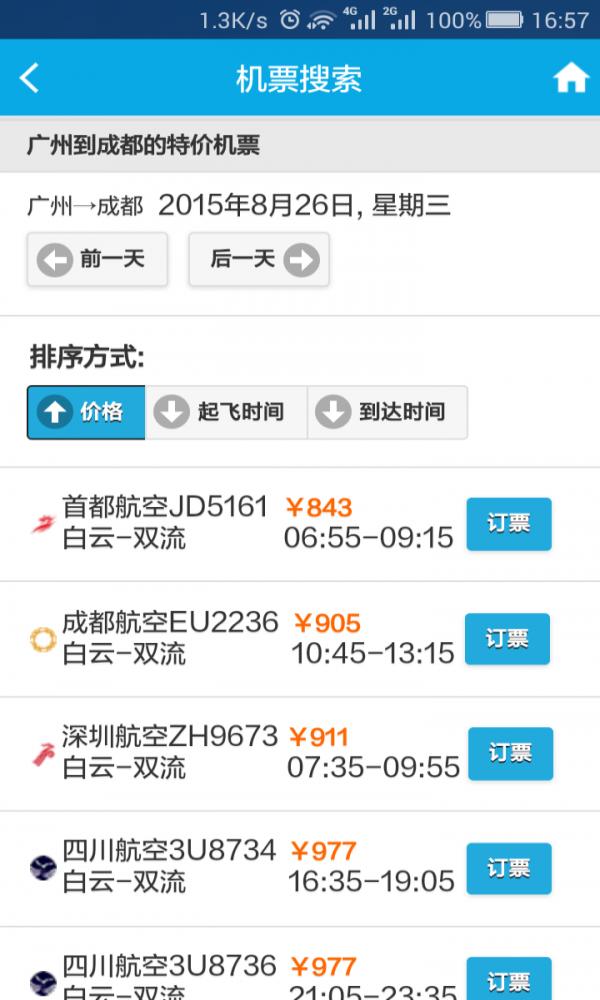This screenshot has height=1000, width=600.
Task: Tap 订票 for 深圳航空ZH9673
Action: click(x=510, y=754)
